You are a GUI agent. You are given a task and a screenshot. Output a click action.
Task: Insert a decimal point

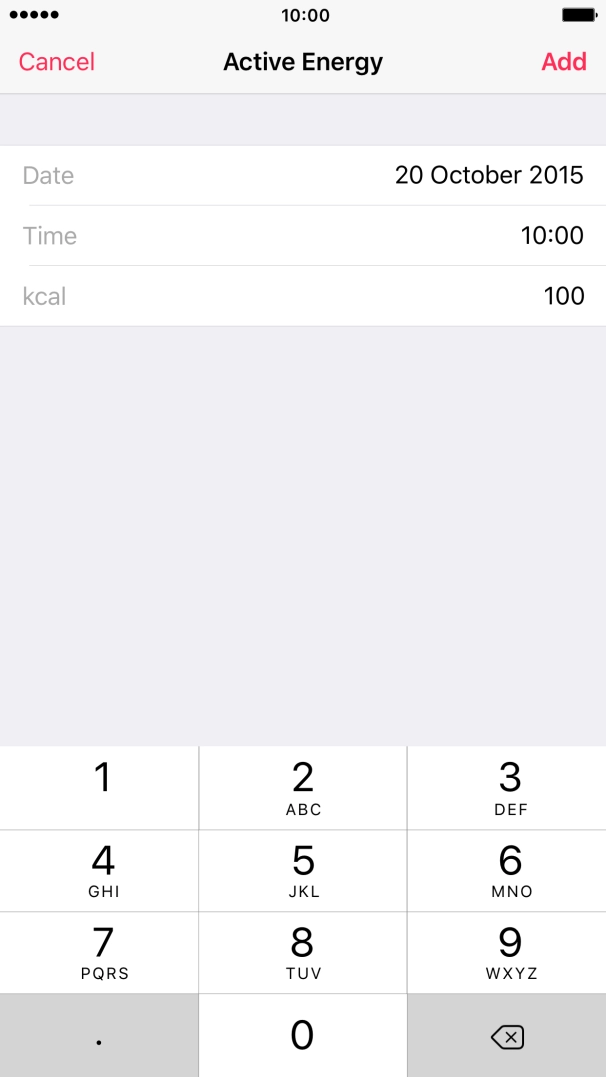100,1036
